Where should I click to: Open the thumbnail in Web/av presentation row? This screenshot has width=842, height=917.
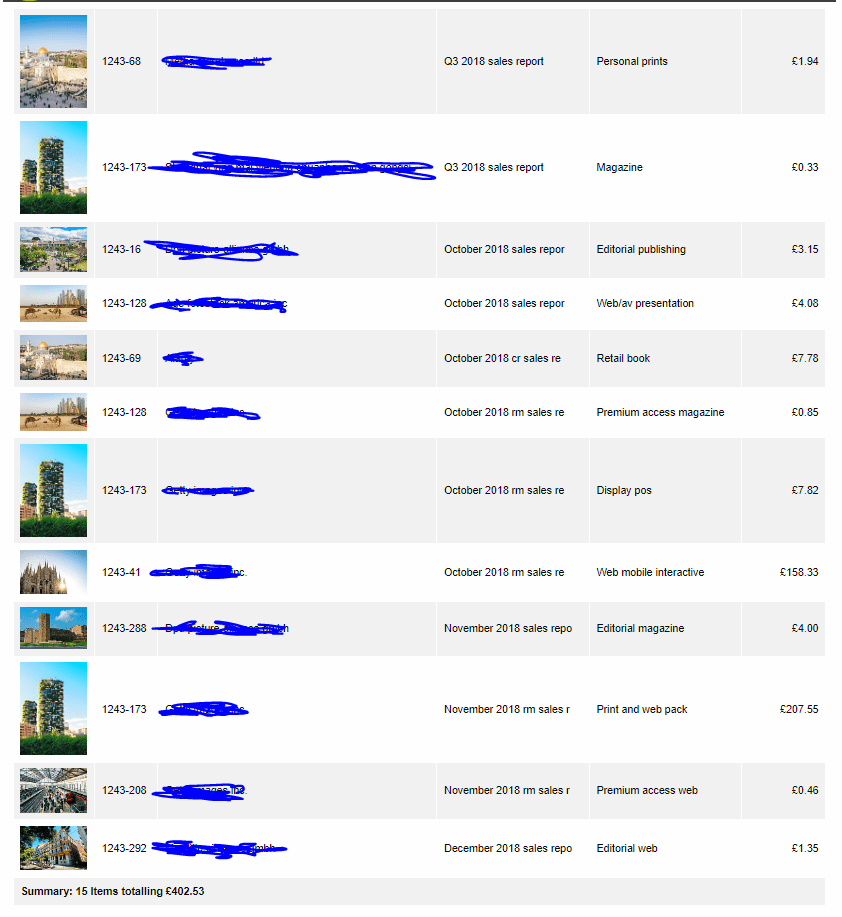(53, 303)
